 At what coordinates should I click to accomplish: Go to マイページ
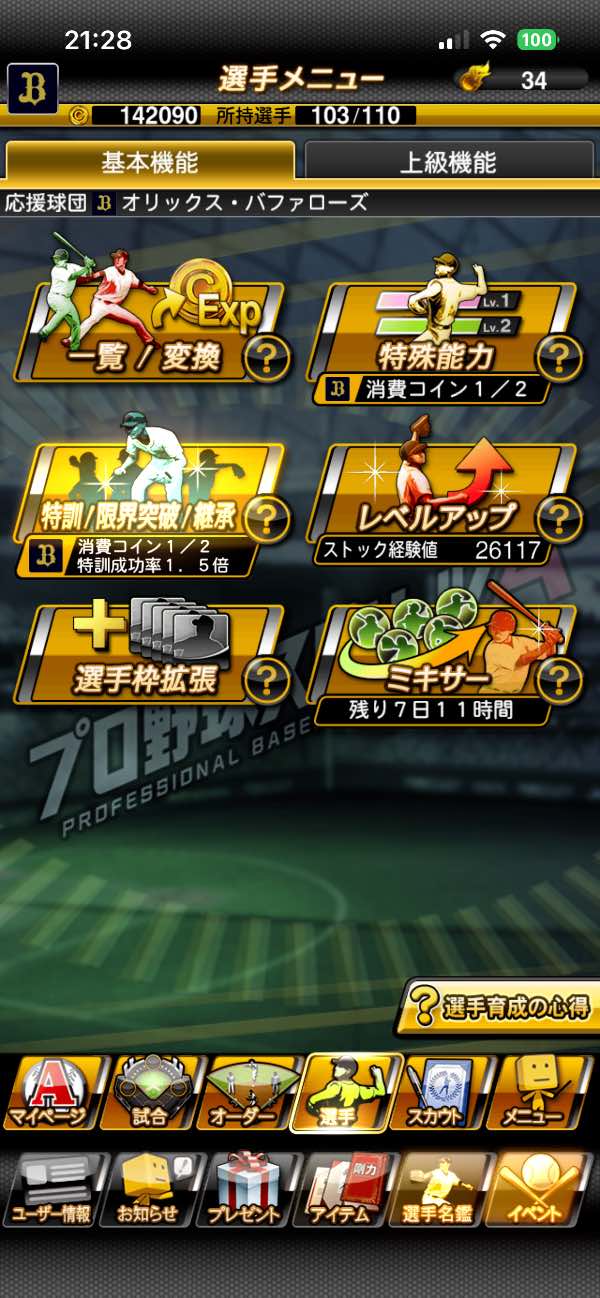pyautogui.click(x=51, y=1092)
